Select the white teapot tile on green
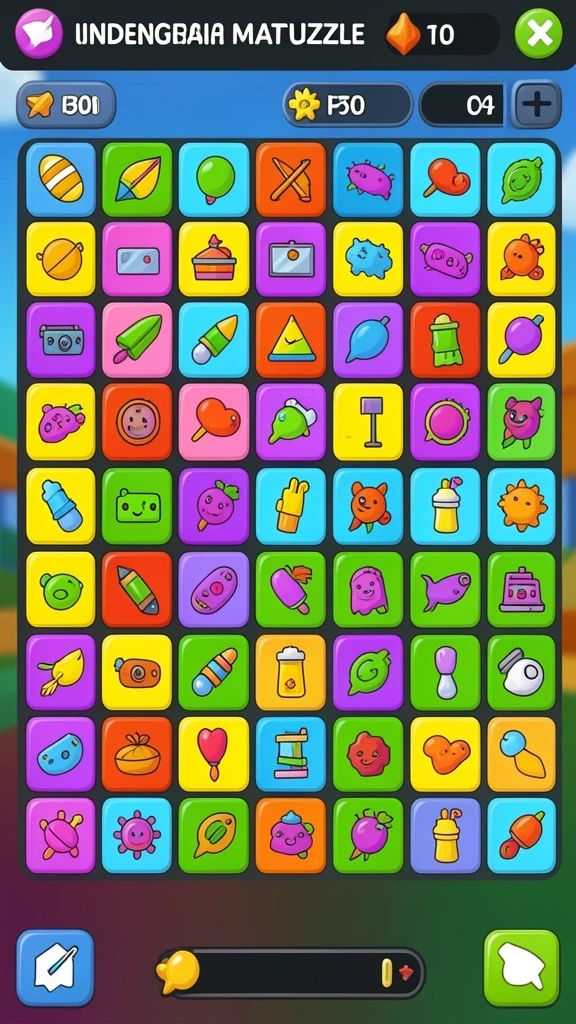This screenshot has width=576, height=1024. 521,673
